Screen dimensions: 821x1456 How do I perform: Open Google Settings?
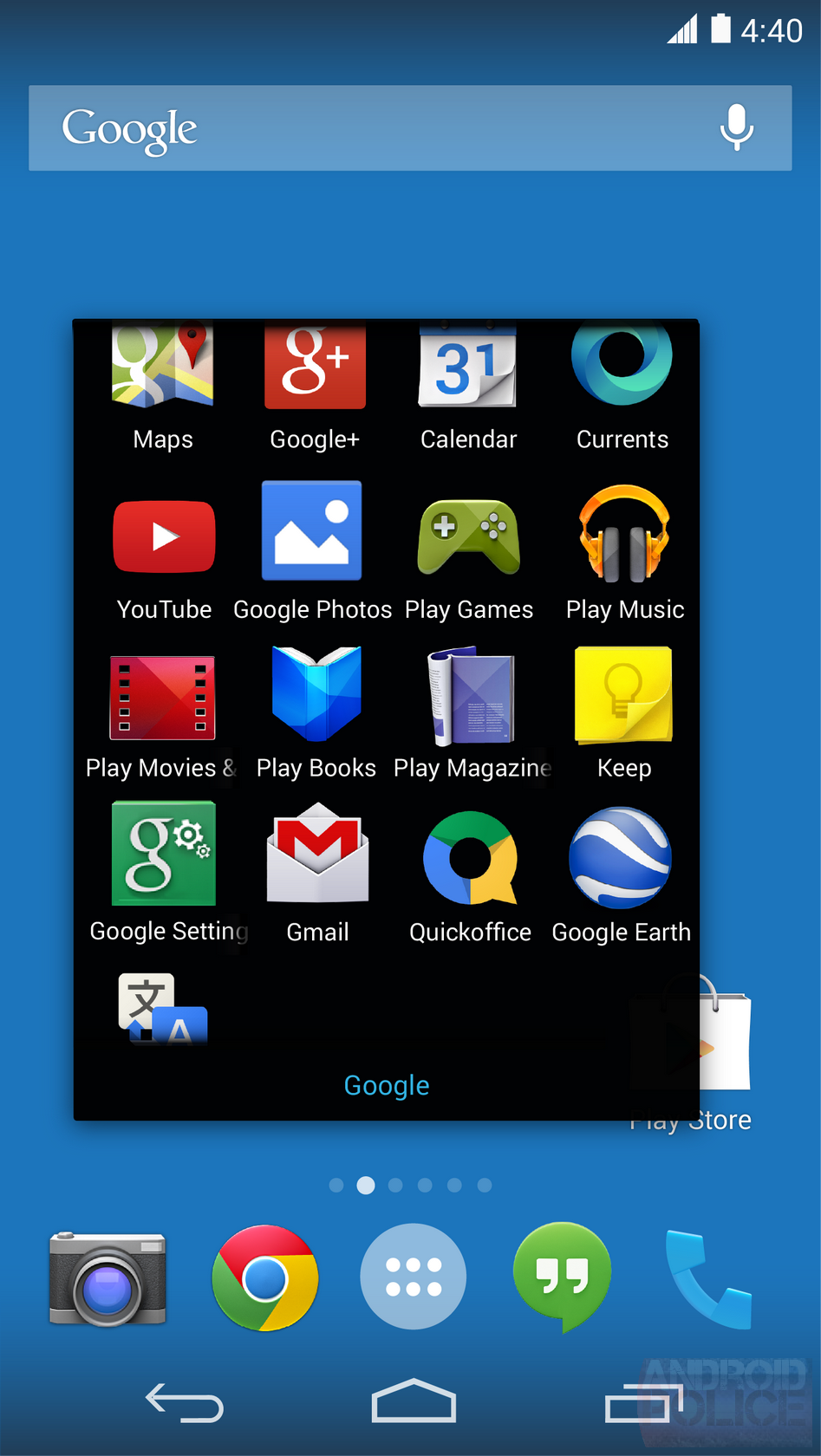(163, 854)
